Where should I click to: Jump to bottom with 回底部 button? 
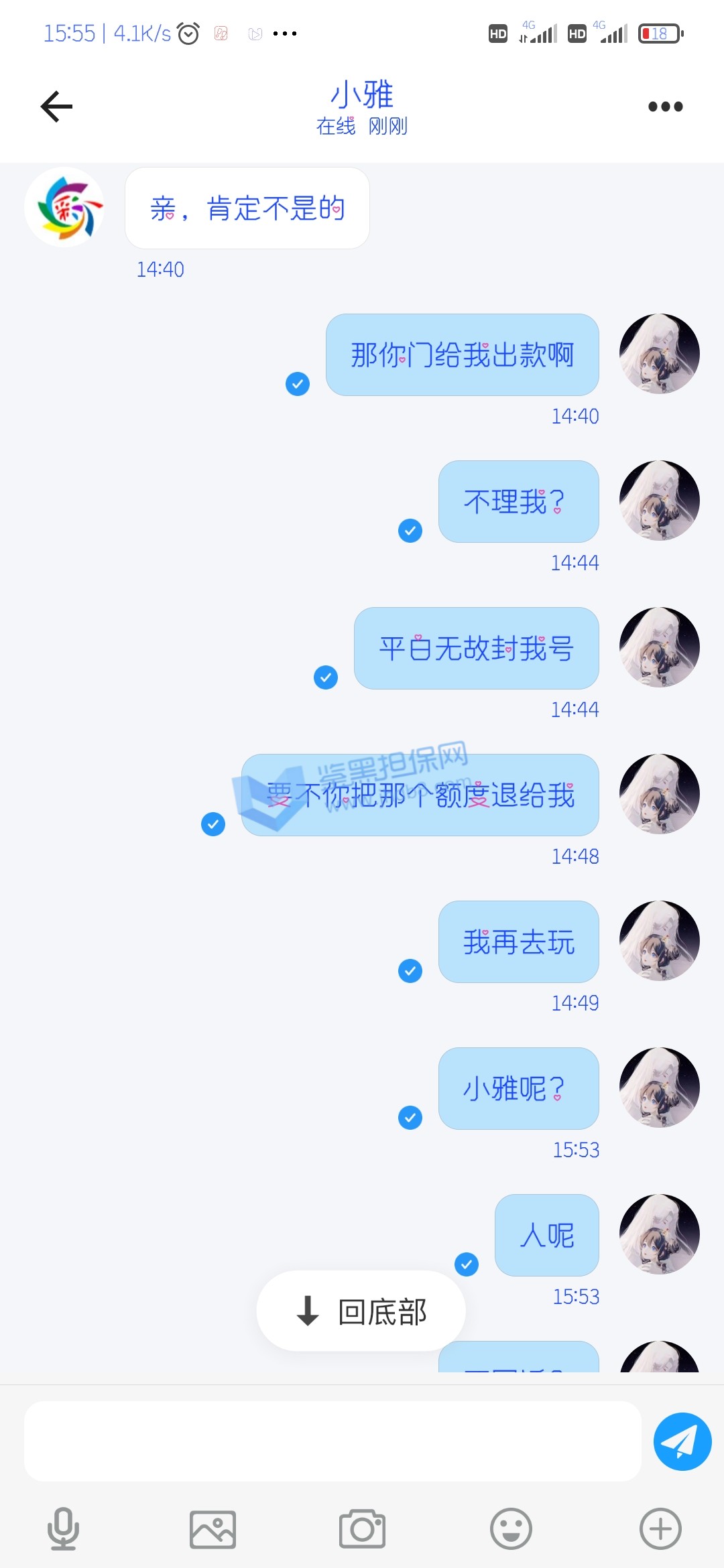[361, 1311]
